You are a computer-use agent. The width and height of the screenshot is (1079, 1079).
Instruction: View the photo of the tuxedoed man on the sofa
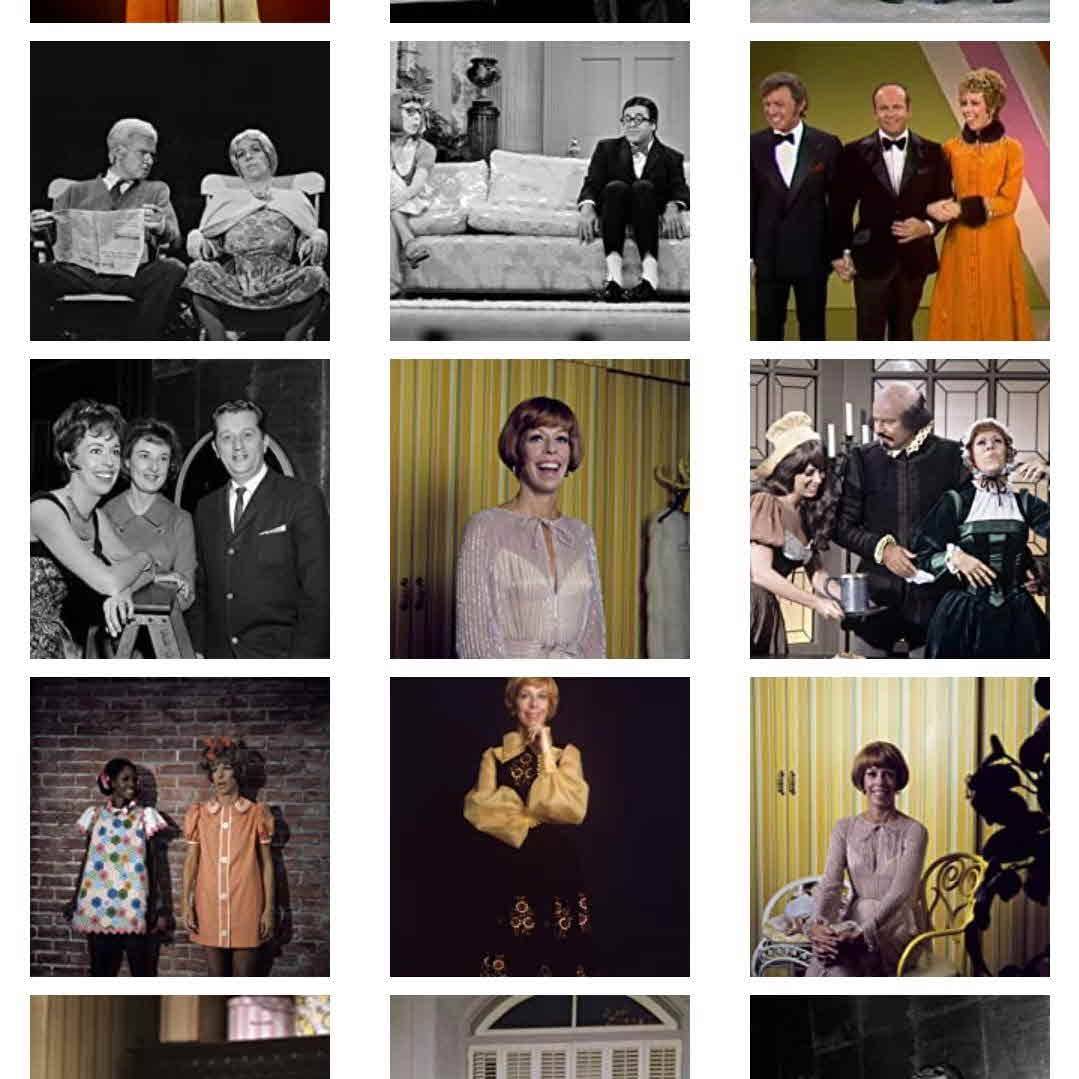(x=540, y=191)
